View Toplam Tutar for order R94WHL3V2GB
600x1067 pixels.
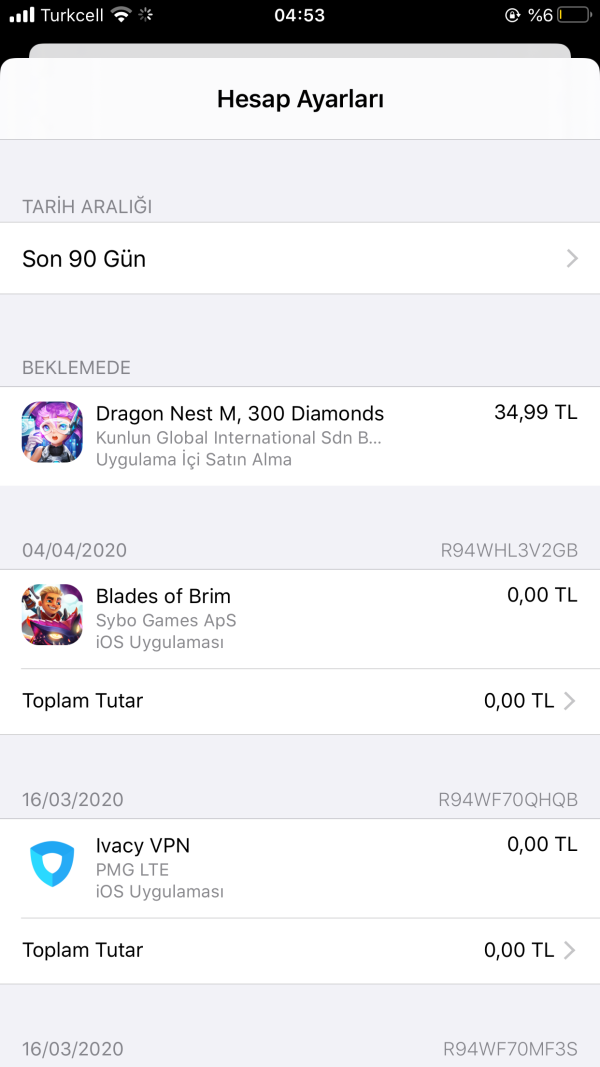coord(300,701)
